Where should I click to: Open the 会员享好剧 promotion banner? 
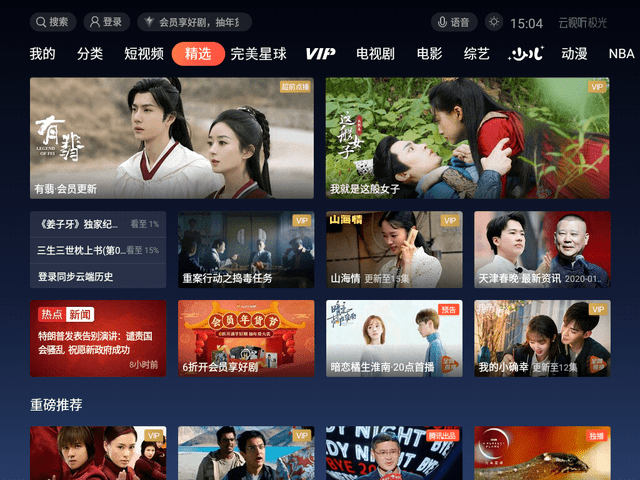click(194, 22)
